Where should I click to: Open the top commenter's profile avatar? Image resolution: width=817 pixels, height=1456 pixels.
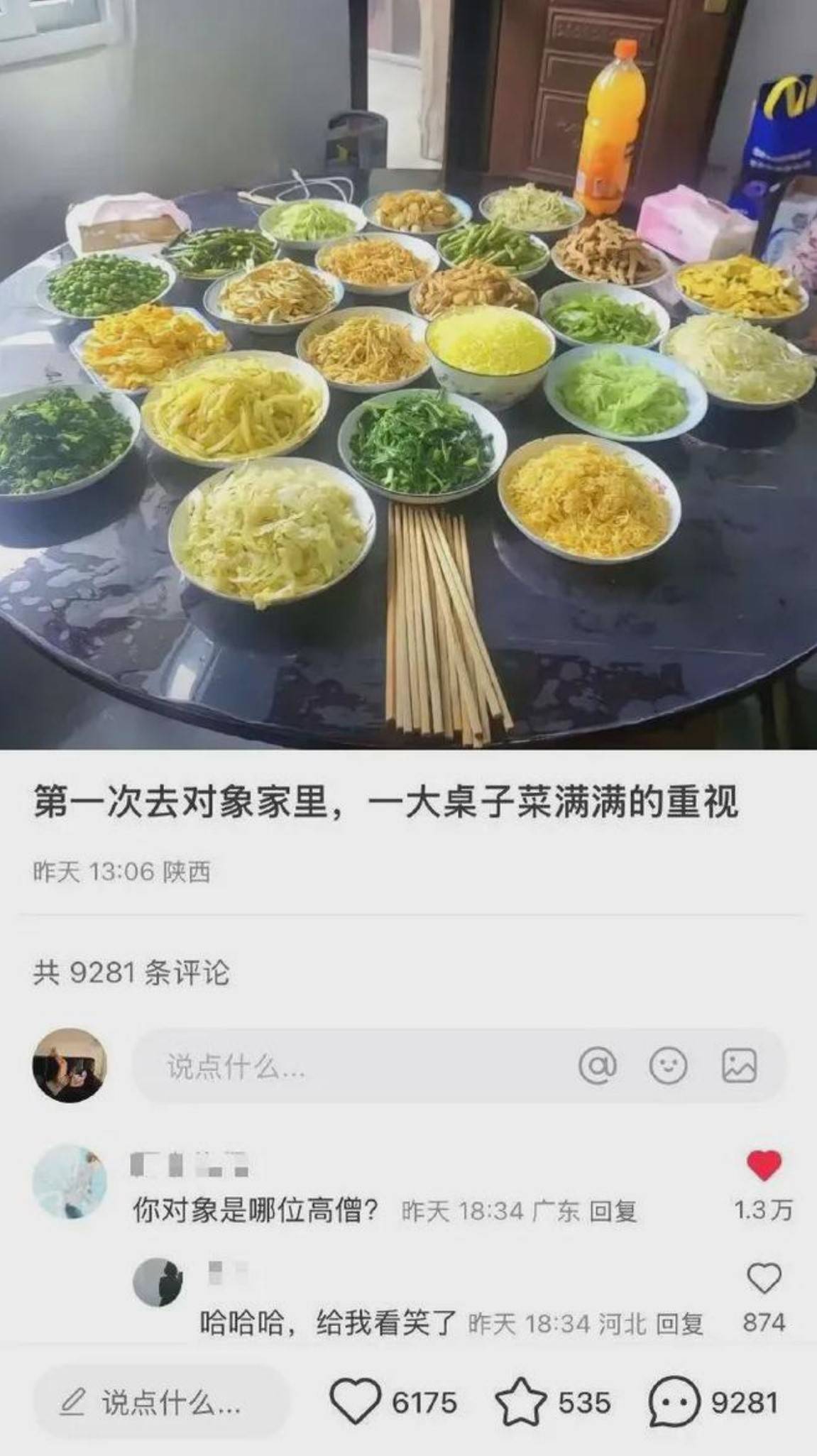[x=70, y=1181]
